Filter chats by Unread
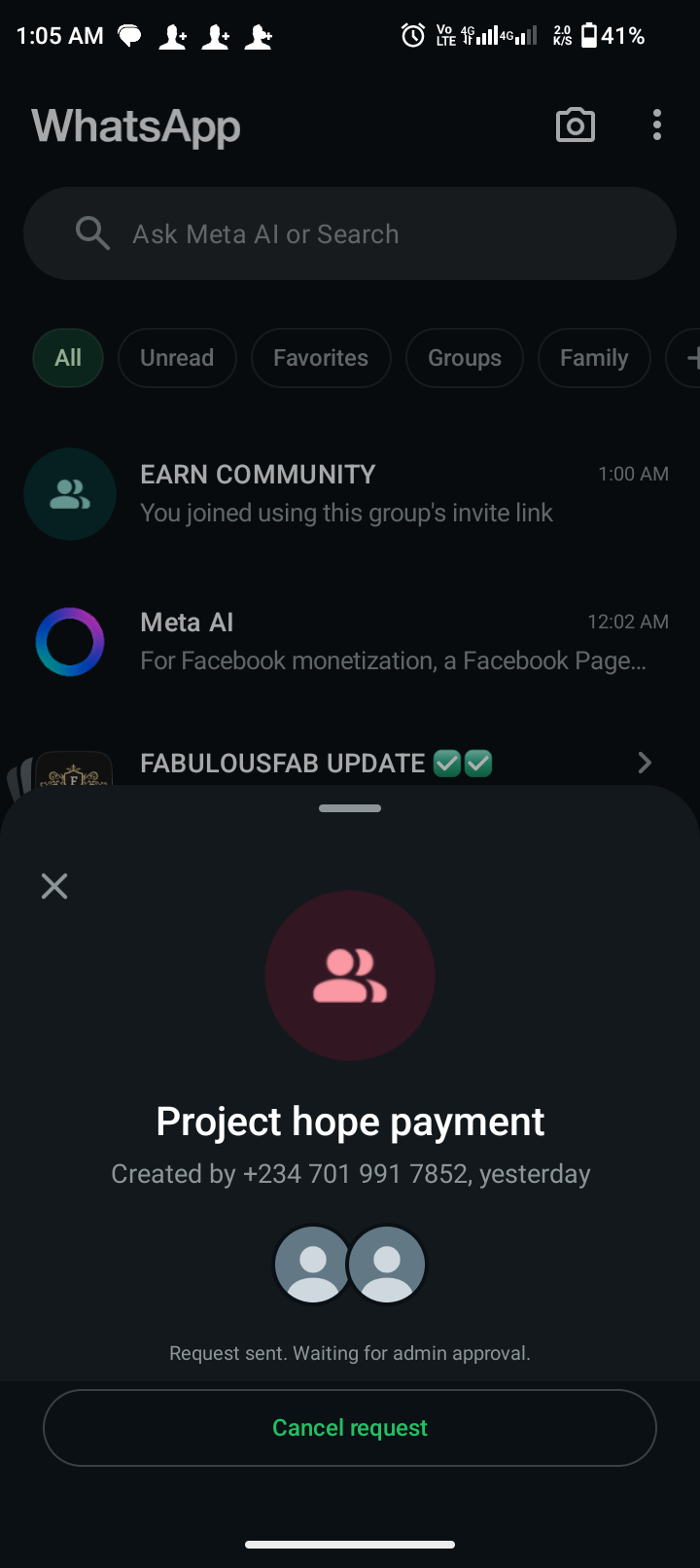This screenshot has height=1568, width=700. [177, 358]
